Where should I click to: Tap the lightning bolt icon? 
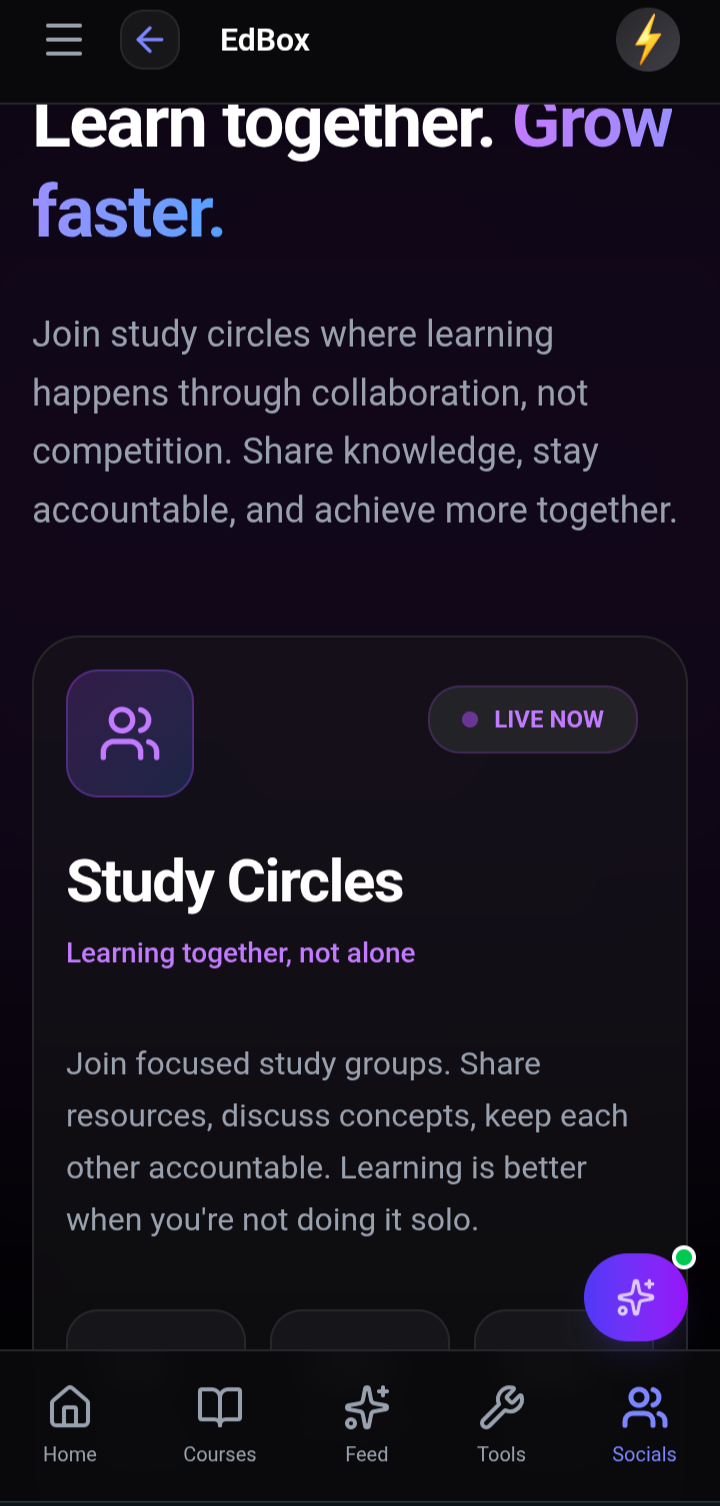pyautogui.click(x=648, y=41)
